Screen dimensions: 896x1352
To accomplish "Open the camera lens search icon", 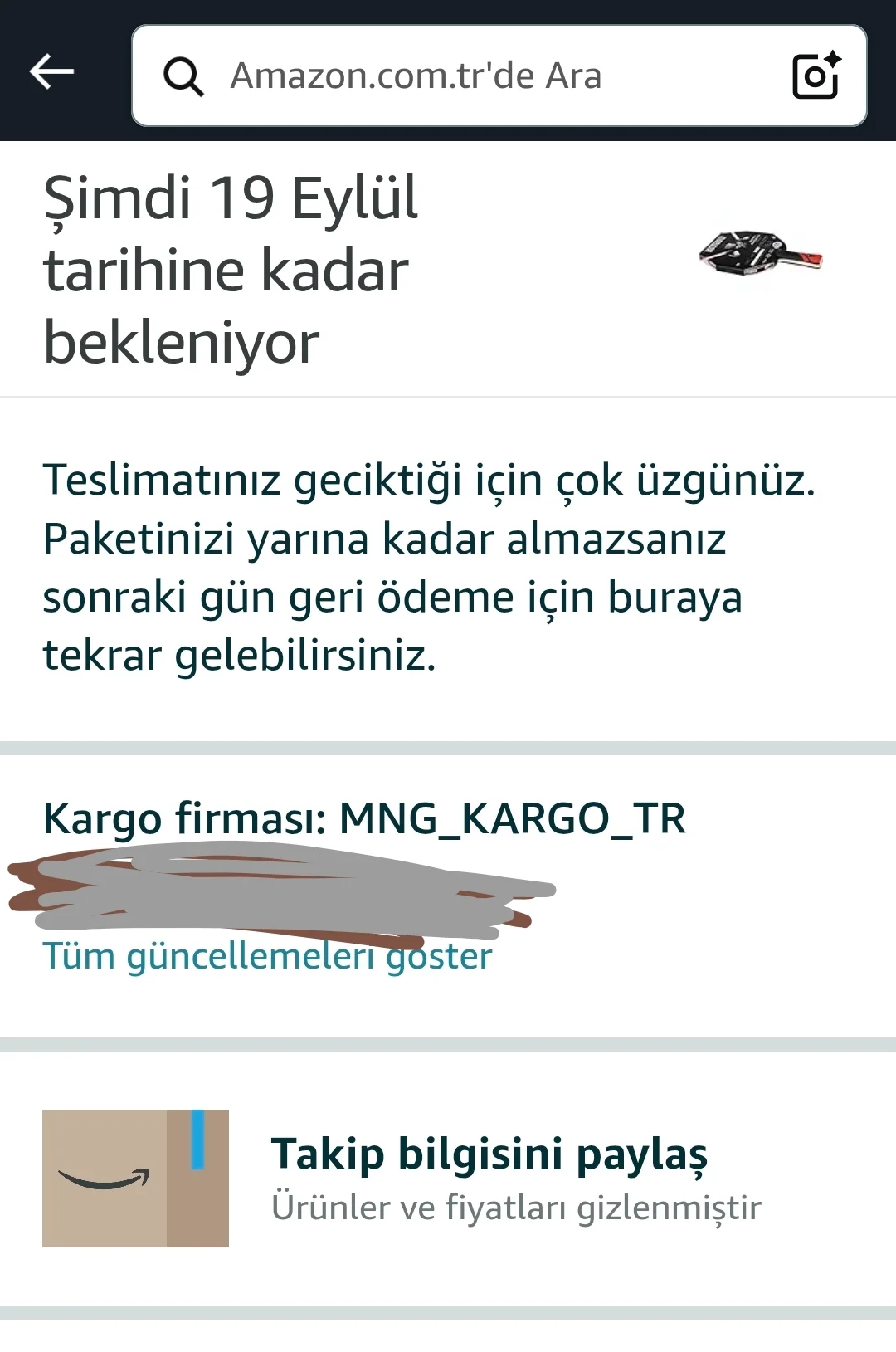I will pyautogui.click(x=816, y=76).
